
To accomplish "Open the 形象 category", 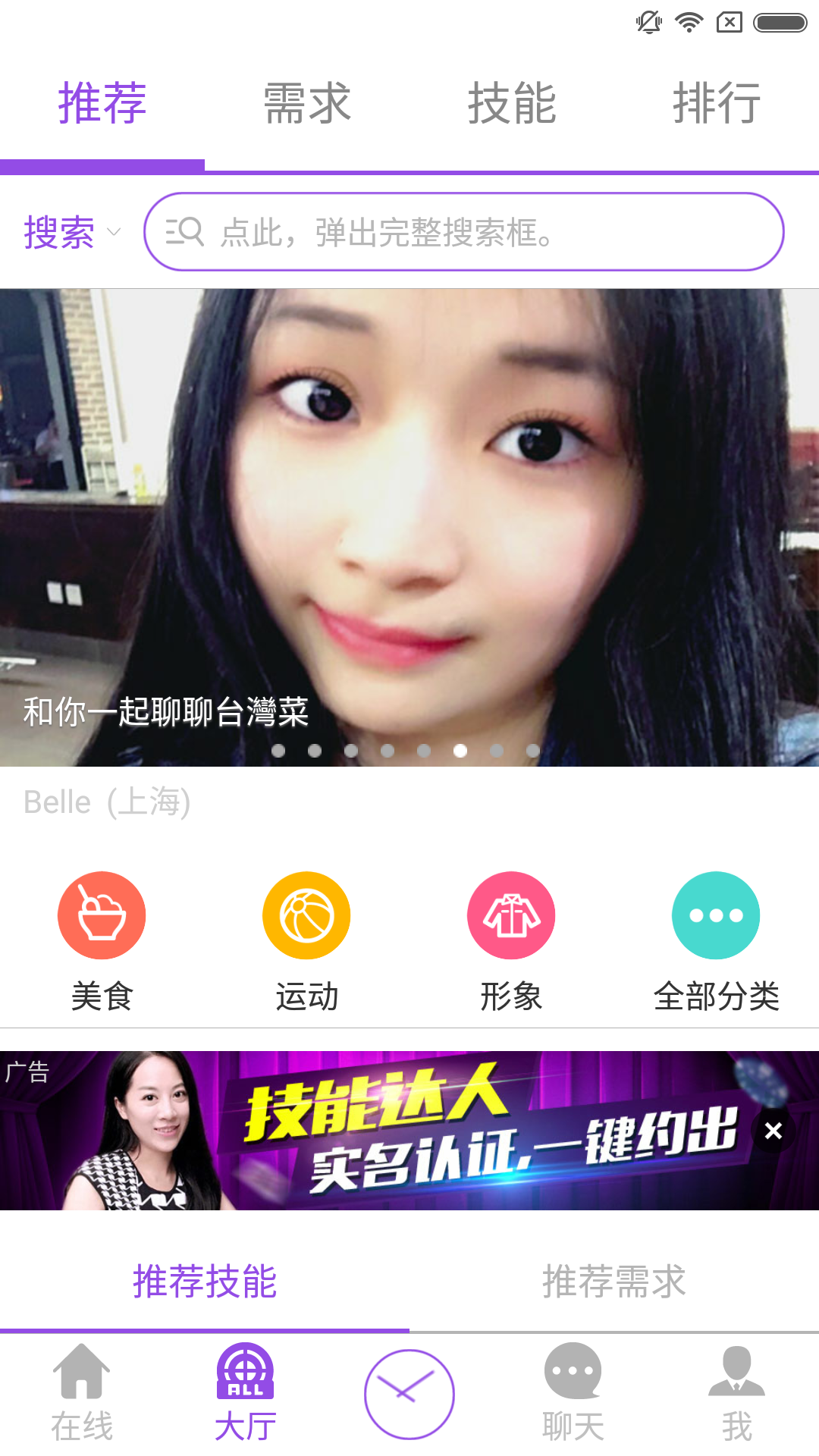I will coord(511,940).
